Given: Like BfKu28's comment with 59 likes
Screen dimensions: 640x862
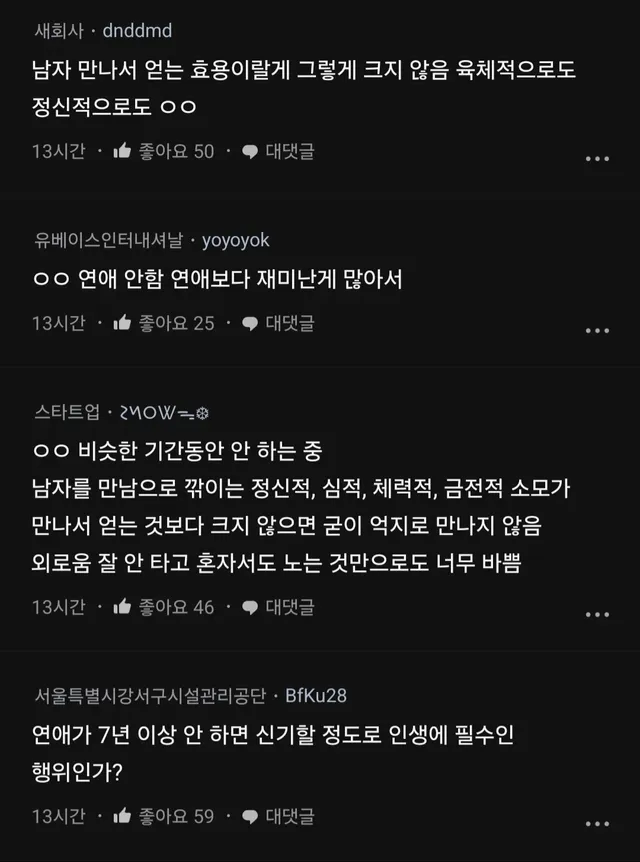Looking at the screenshot, I should [163, 816].
